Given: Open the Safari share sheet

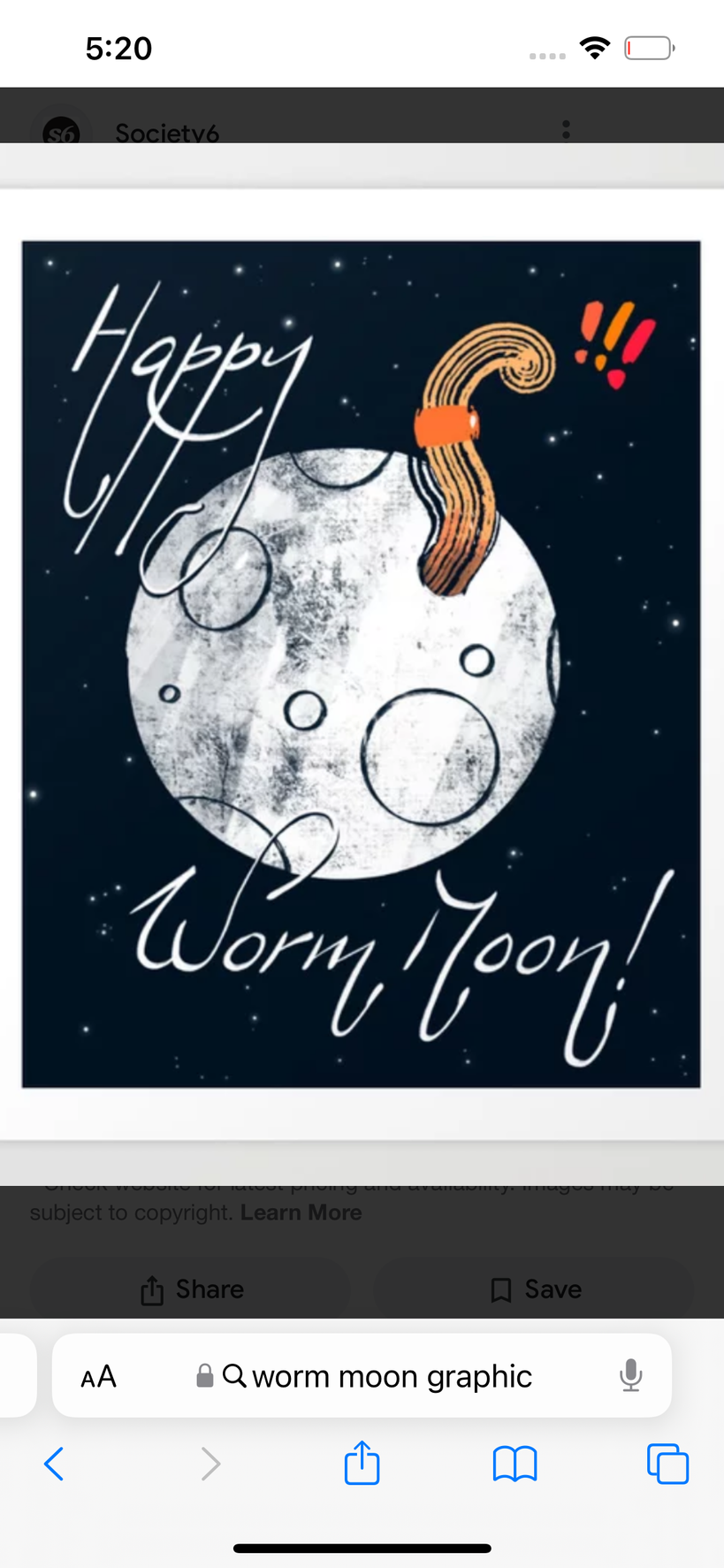Looking at the screenshot, I should click(x=362, y=1463).
